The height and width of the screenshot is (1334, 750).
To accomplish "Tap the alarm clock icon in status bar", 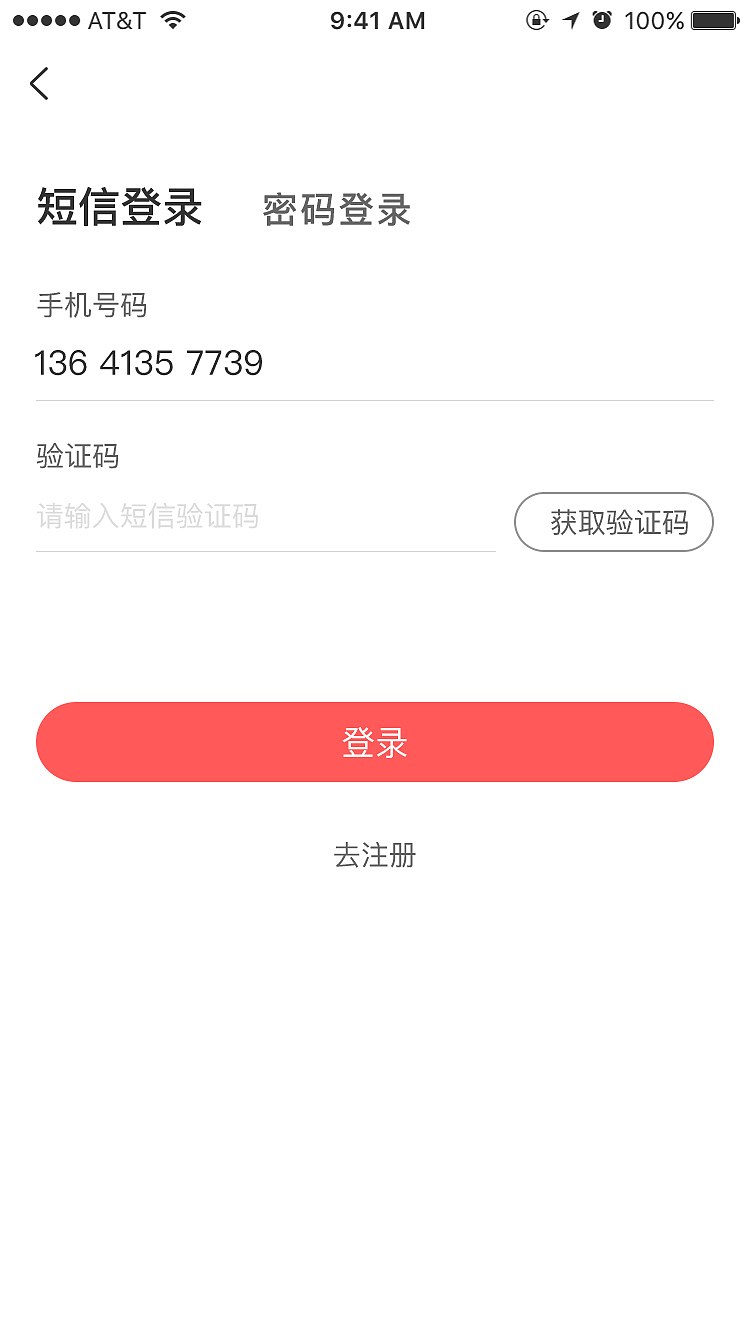I will click(x=602, y=19).
